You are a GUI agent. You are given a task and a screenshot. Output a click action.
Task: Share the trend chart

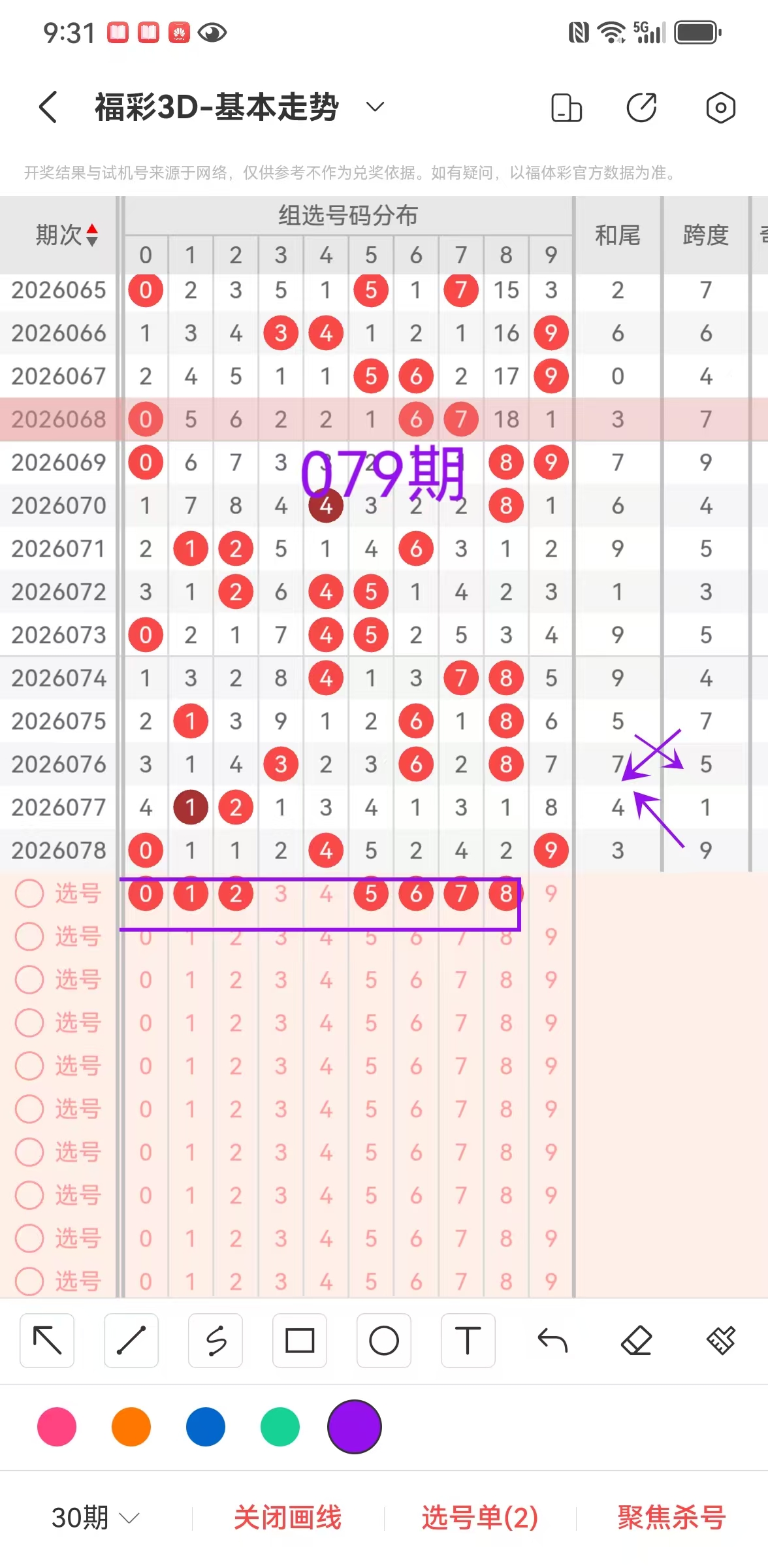pos(641,108)
